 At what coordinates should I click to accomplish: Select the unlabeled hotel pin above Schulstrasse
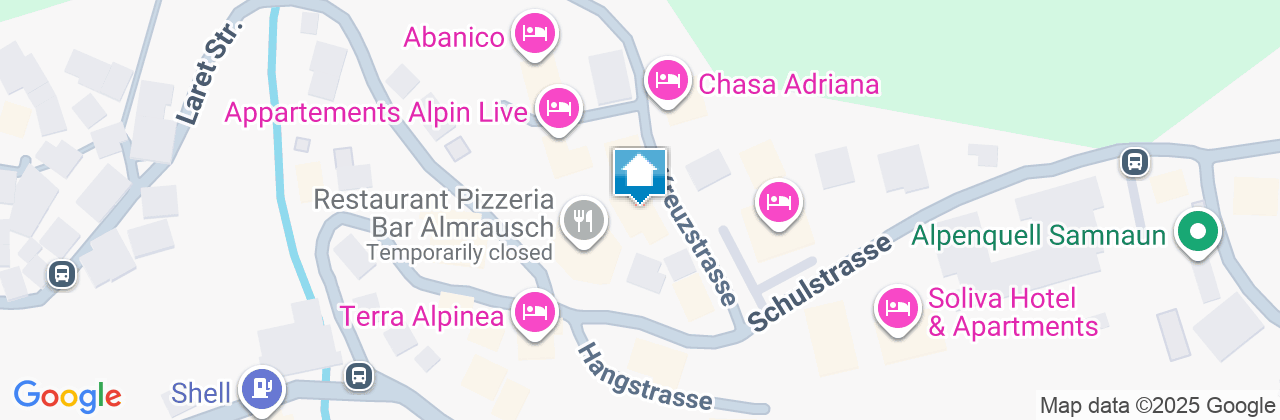pos(778,203)
